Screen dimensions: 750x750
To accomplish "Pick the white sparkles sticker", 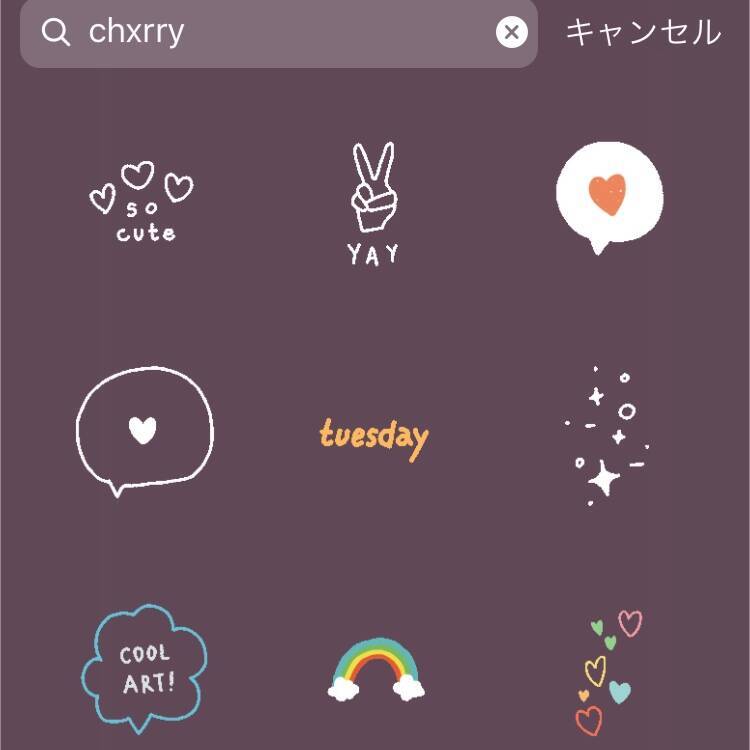I will click(607, 436).
